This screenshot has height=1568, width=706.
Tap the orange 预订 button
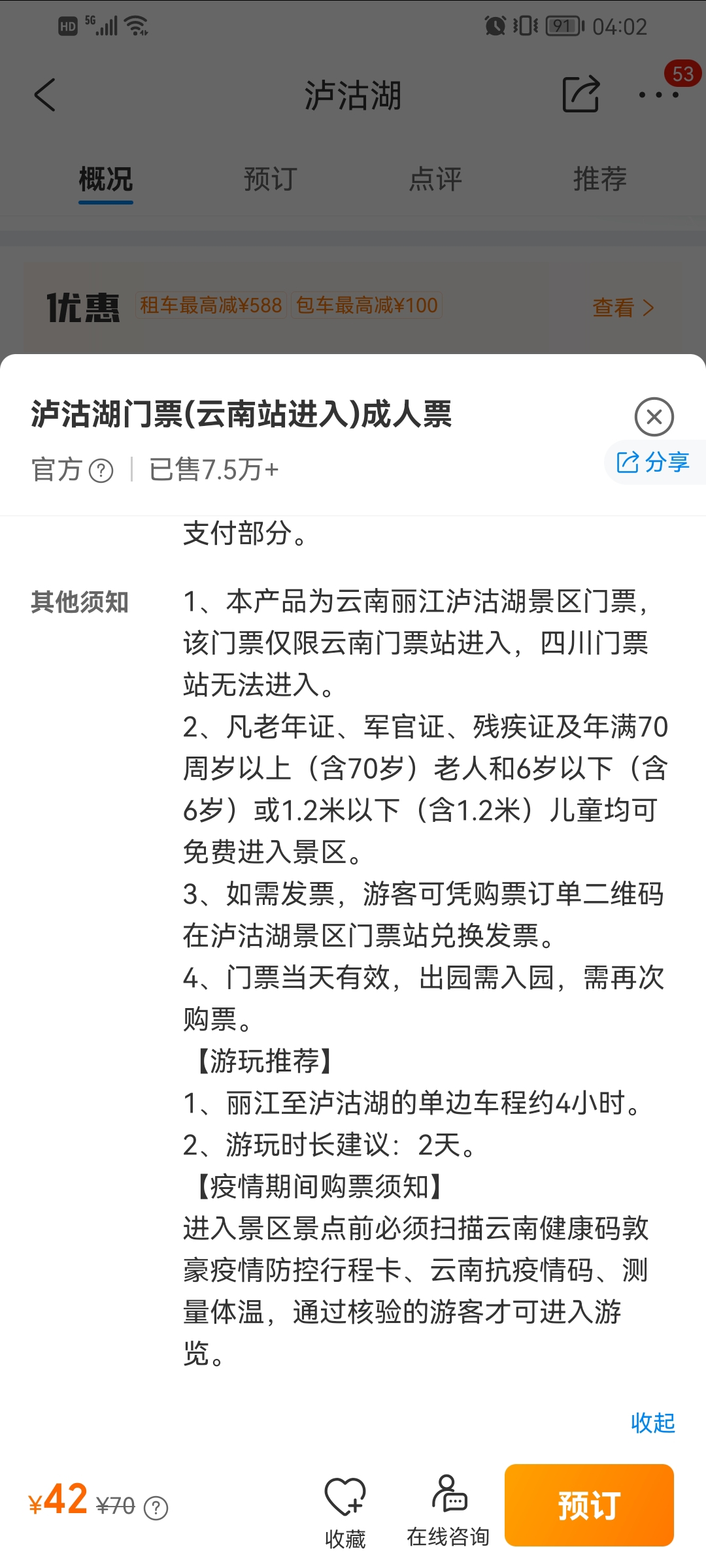(589, 1505)
